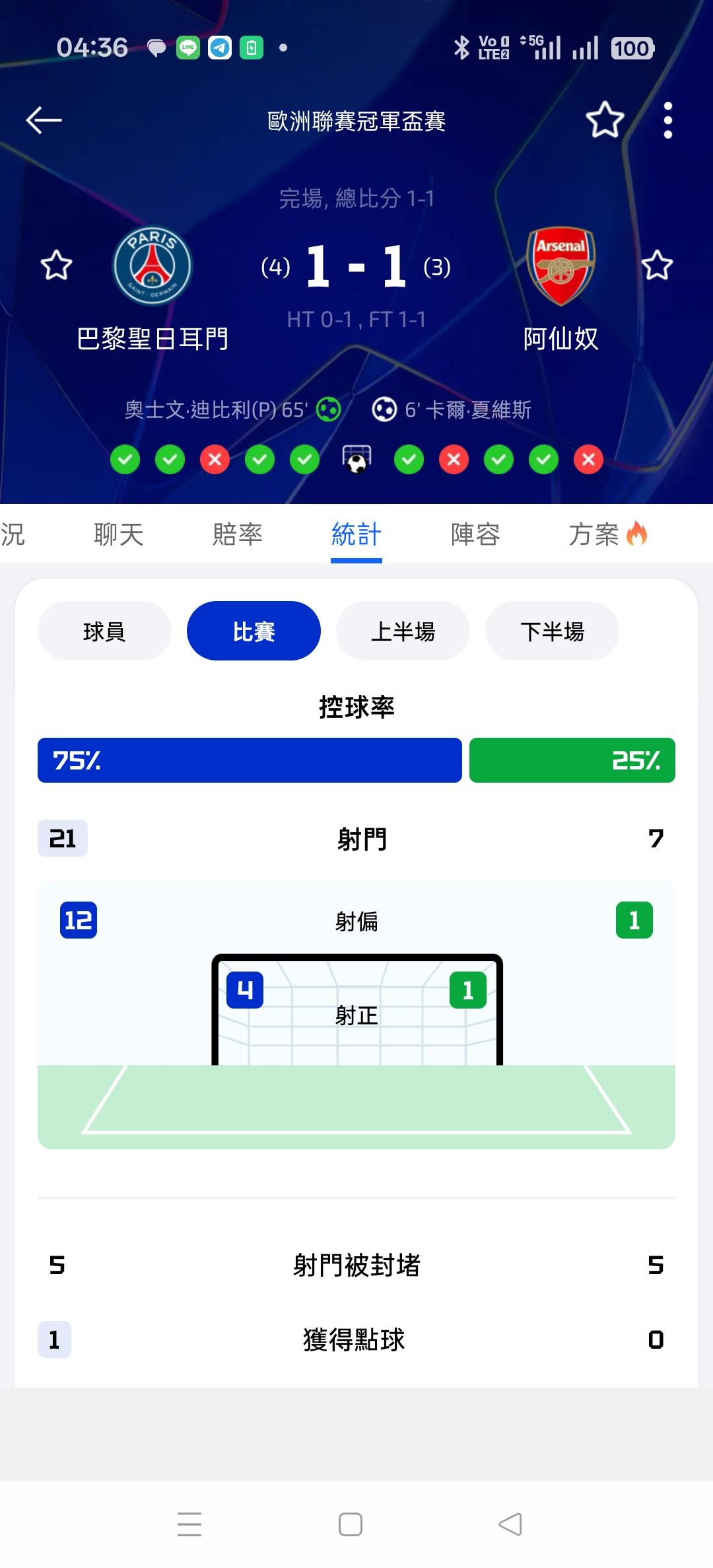Select the 上半場 chip

pyautogui.click(x=403, y=631)
